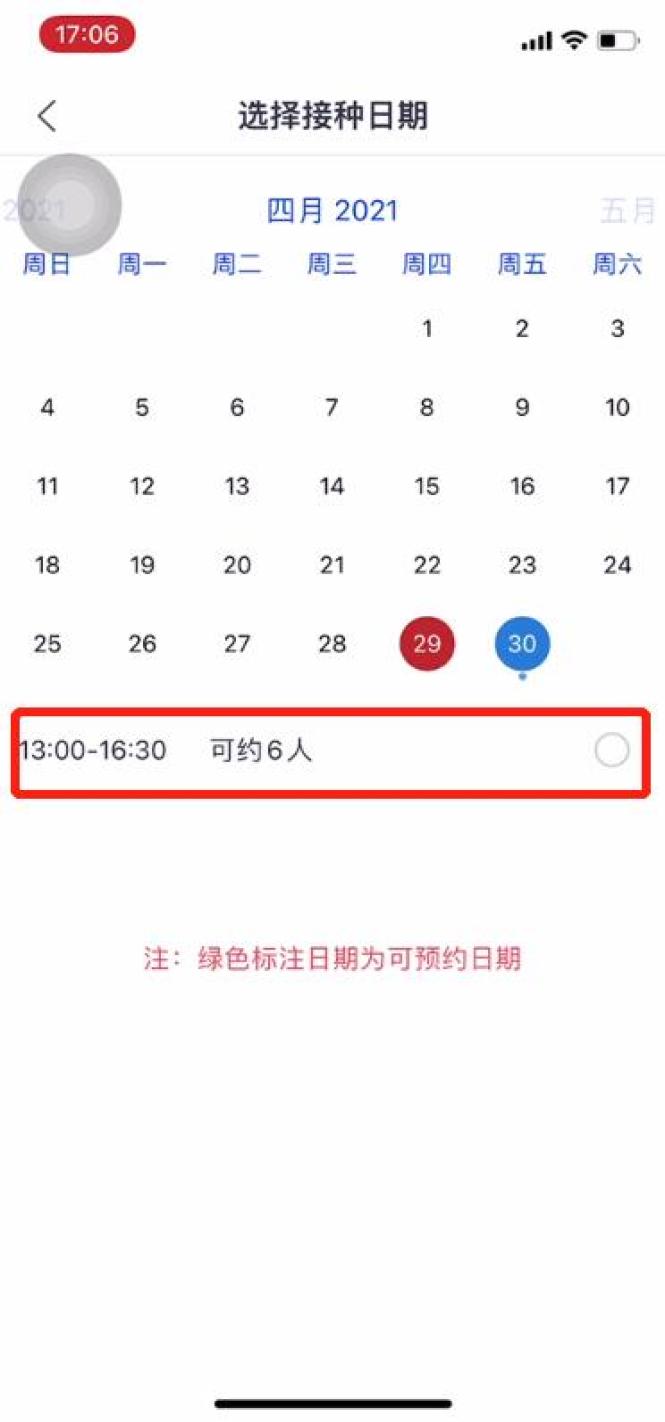Jump to next month 五月
665x1422 pixels.
628,210
